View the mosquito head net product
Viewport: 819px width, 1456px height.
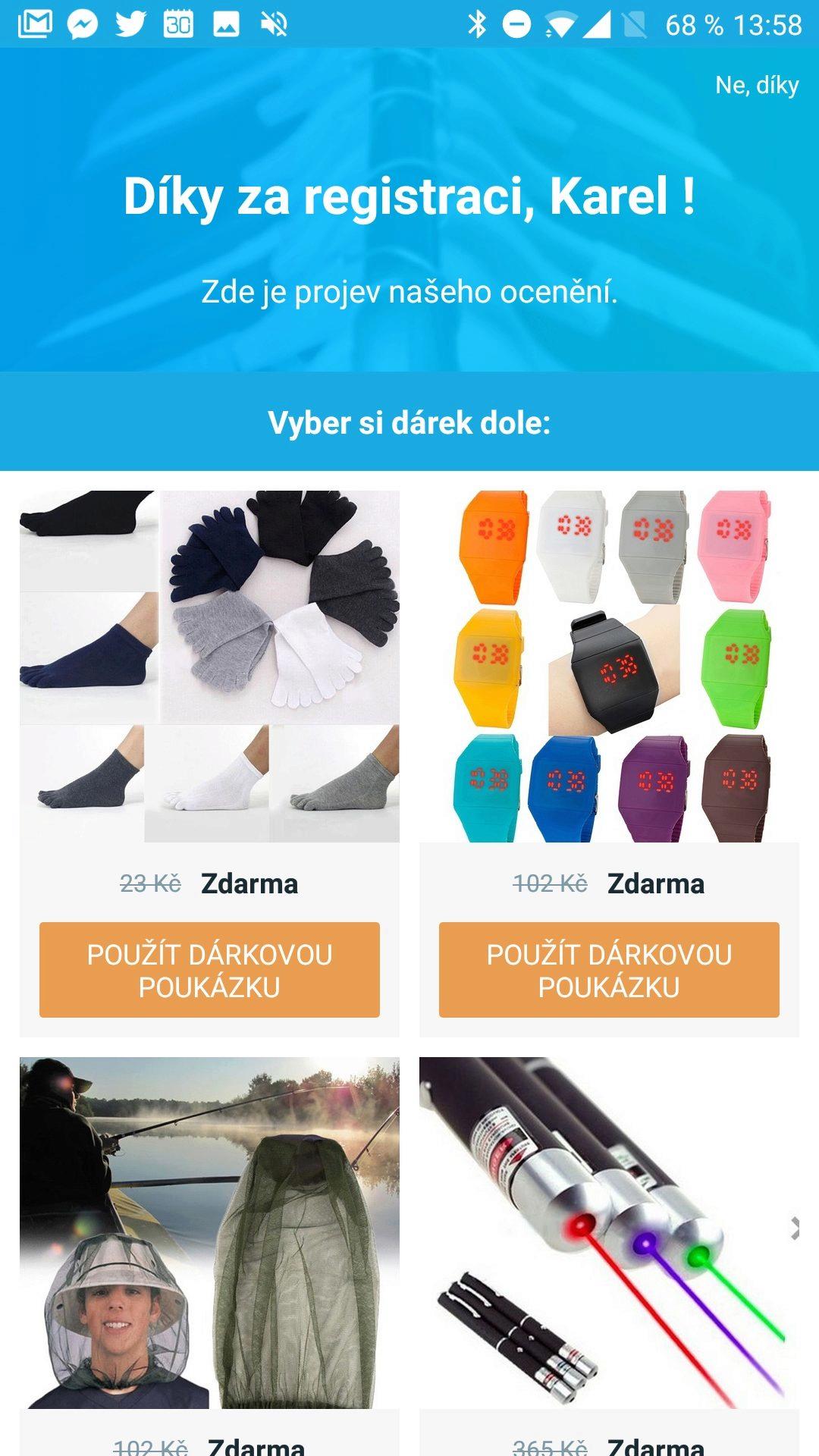pos(209,1232)
